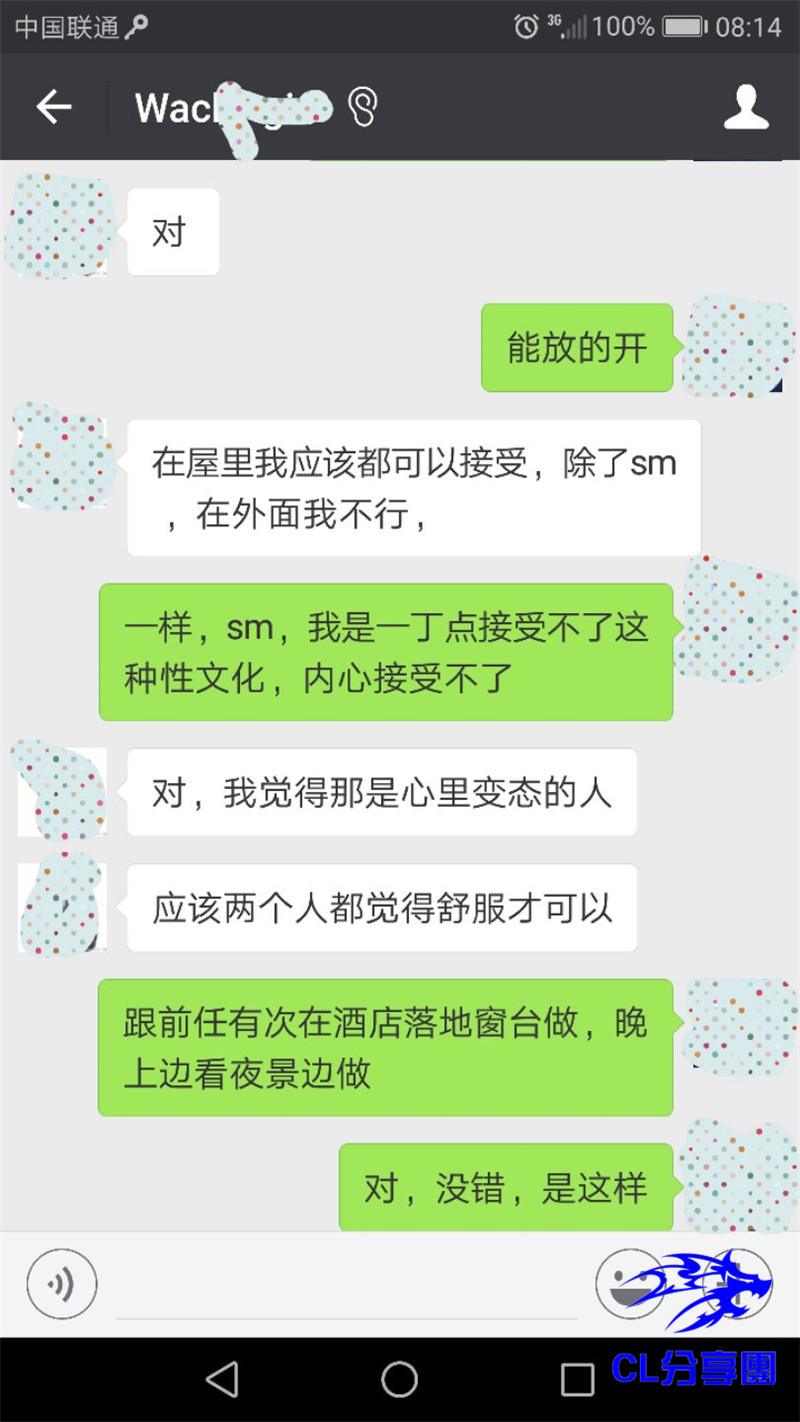Open contact avatar next to 对
800x1422 pixels.
(57, 227)
